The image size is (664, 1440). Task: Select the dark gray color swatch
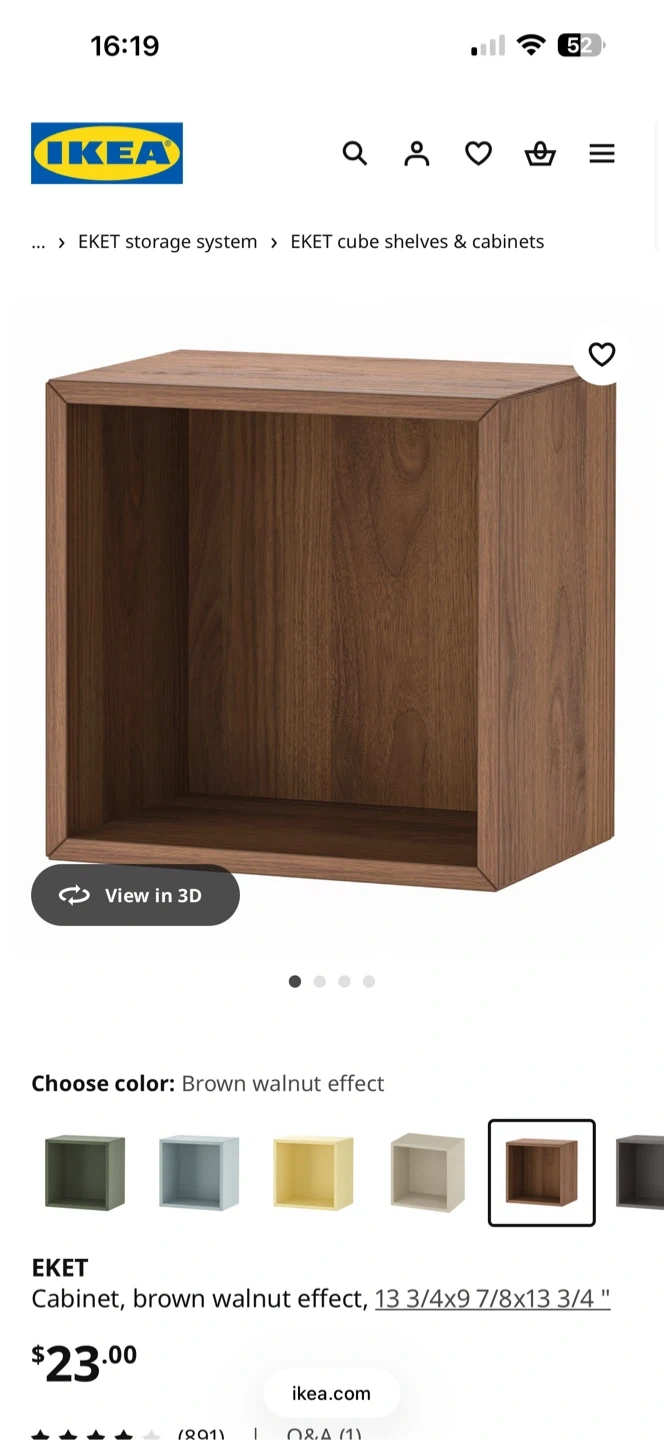click(642, 1172)
